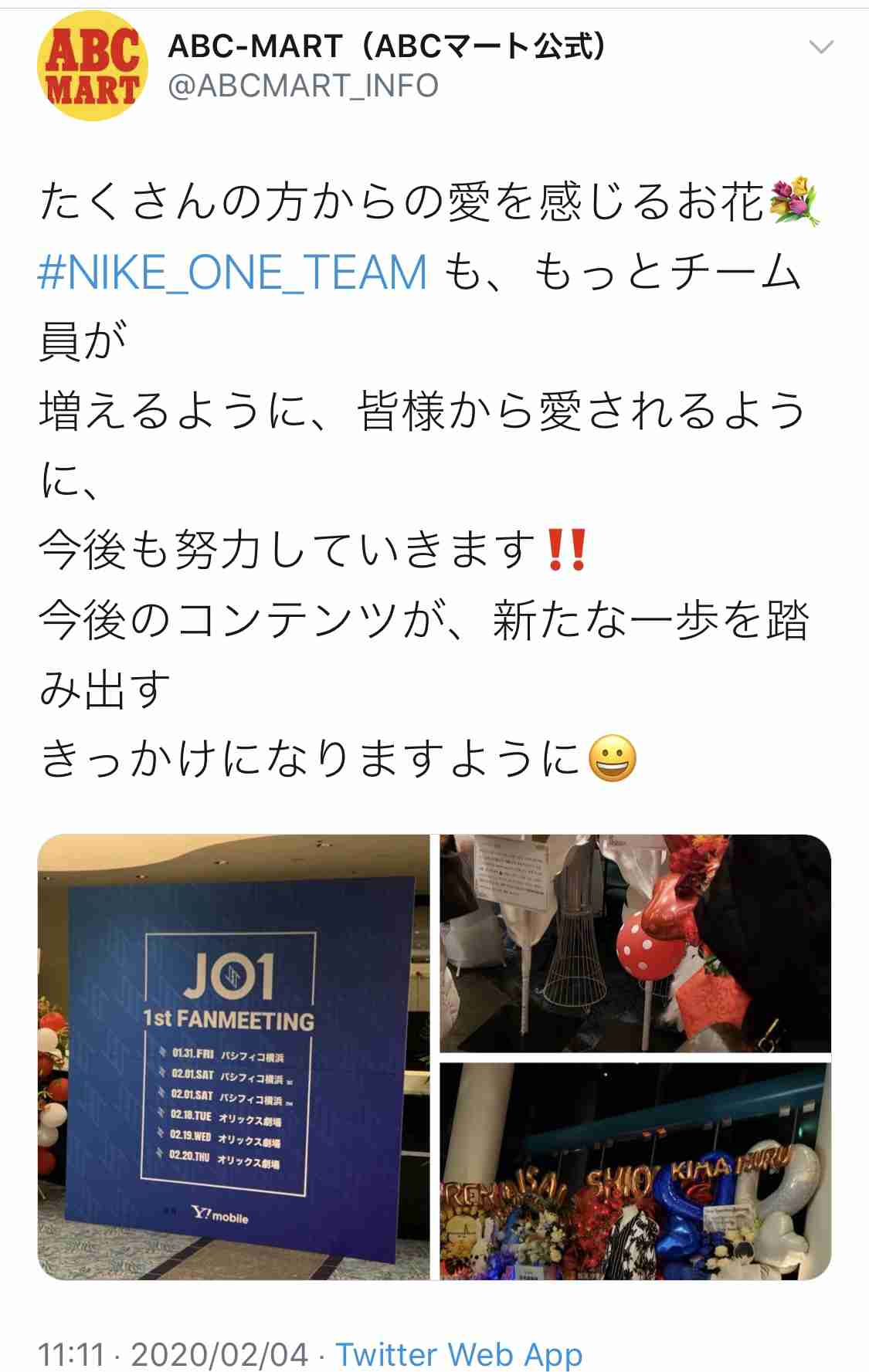View the red polka-dot balloon photo
Viewport: 869px width, 1372px height.
pos(635,943)
